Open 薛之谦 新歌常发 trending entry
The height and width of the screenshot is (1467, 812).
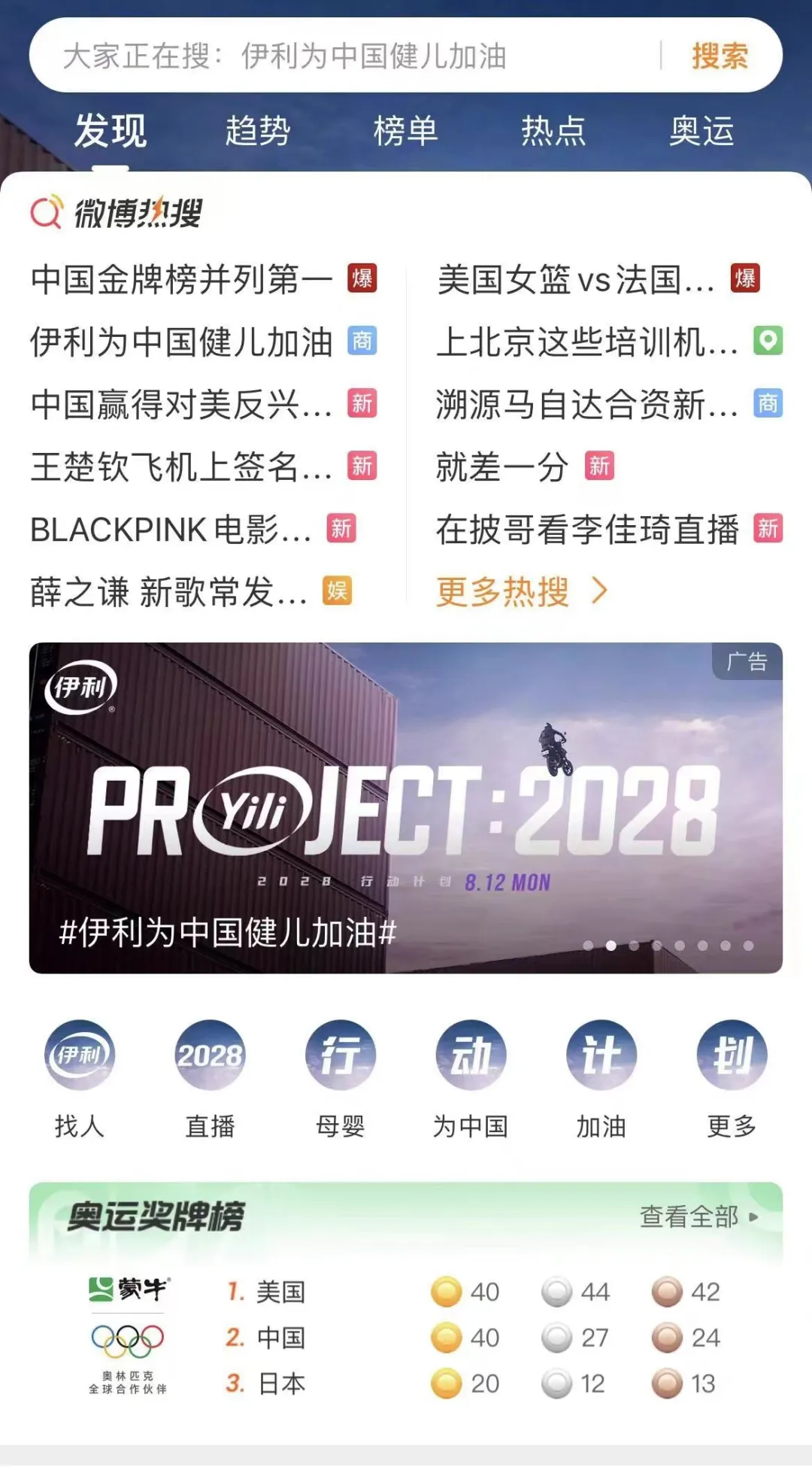click(x=169, y=592)
